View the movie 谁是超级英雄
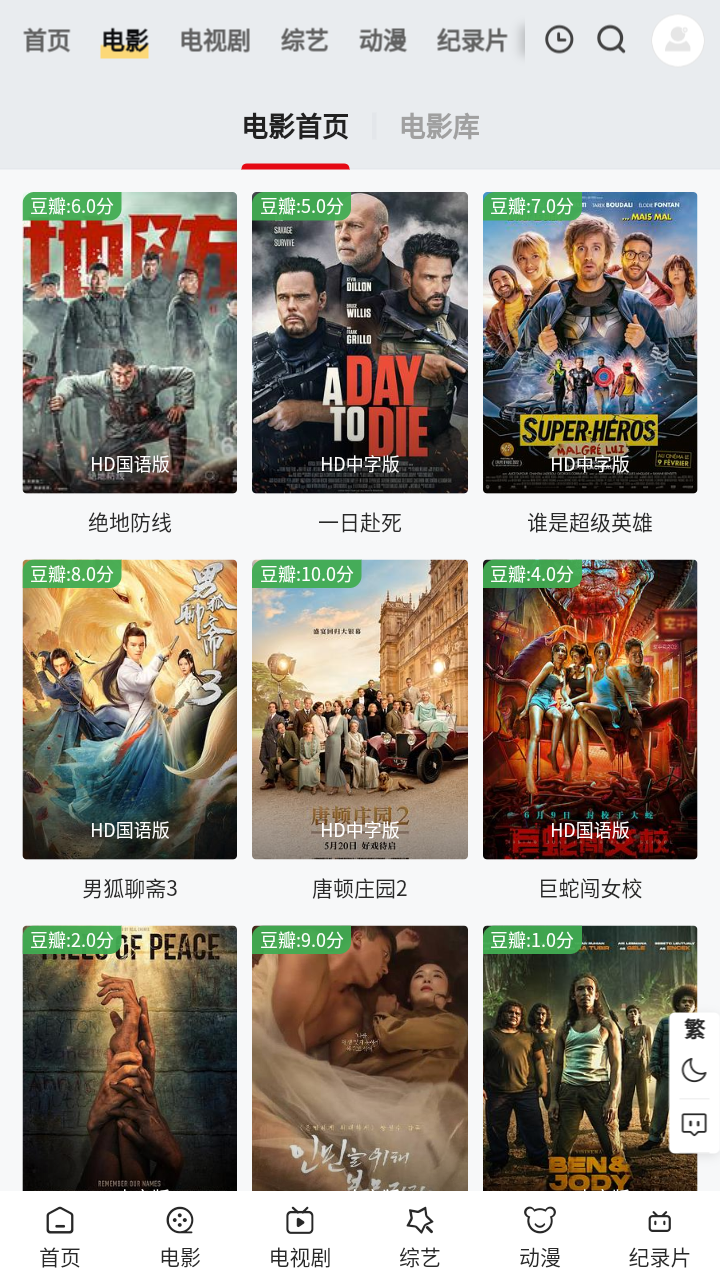Image resolution: width=720 pixels, height=1280 pixels. coord(590,343)
